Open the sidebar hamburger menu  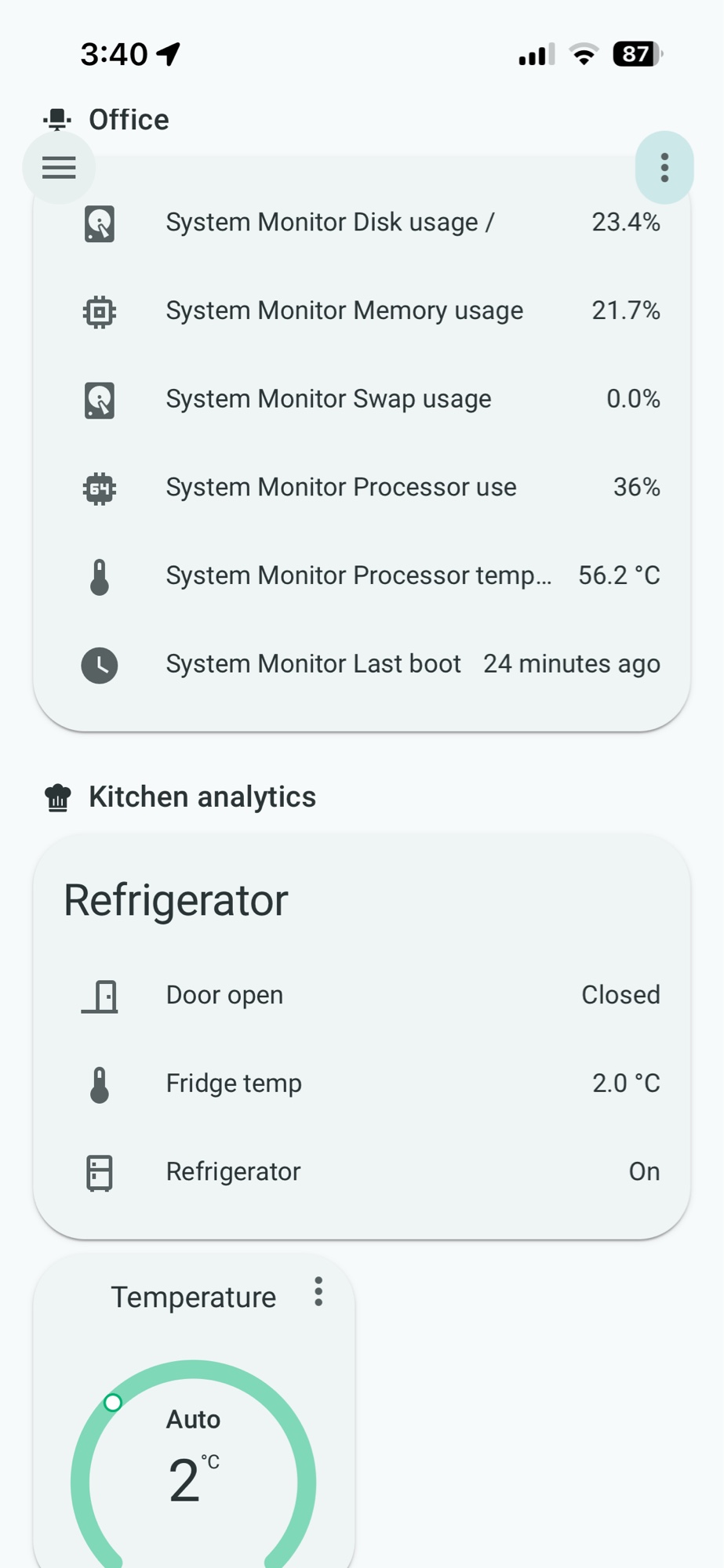coord(59,167)
